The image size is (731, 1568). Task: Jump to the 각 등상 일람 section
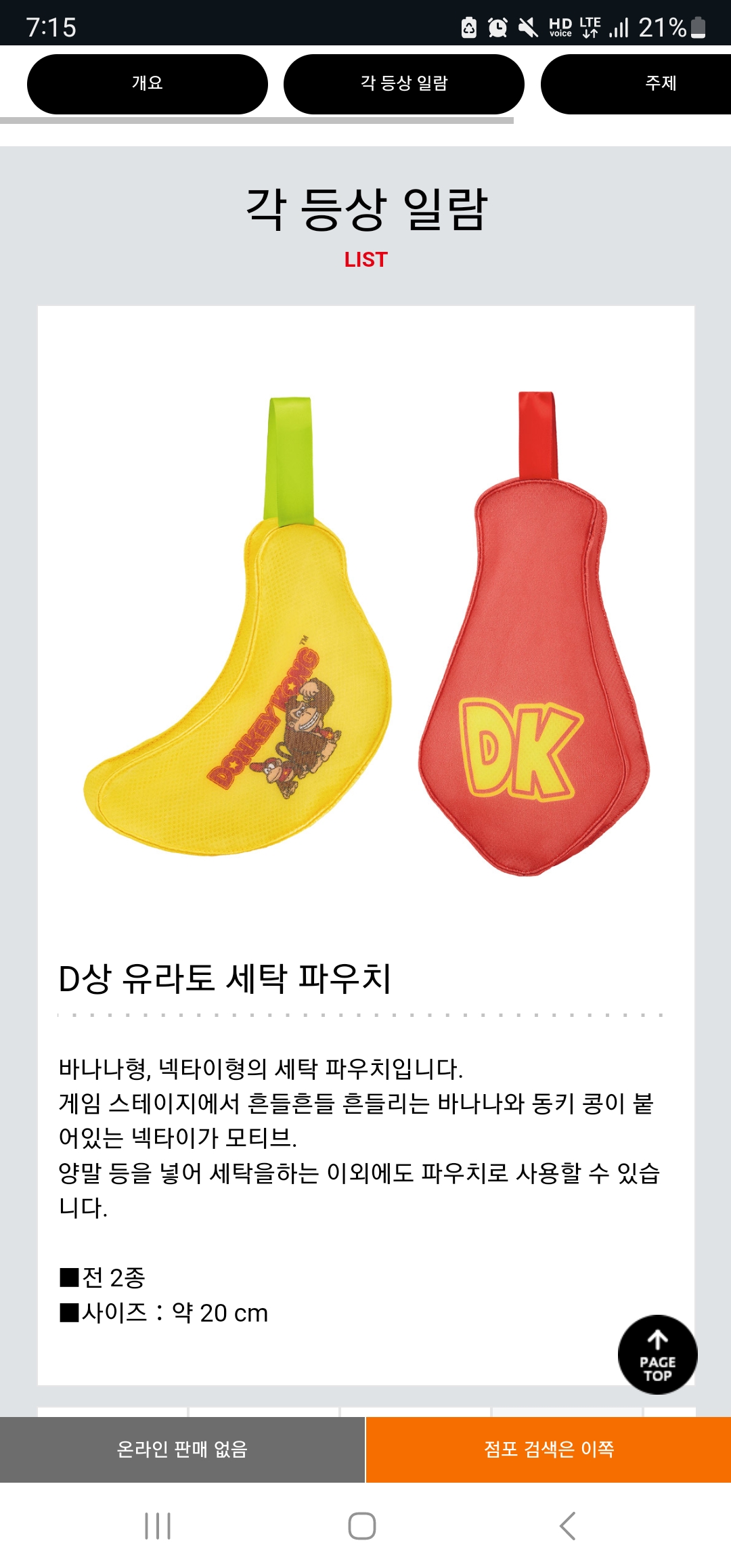[404, 84]
